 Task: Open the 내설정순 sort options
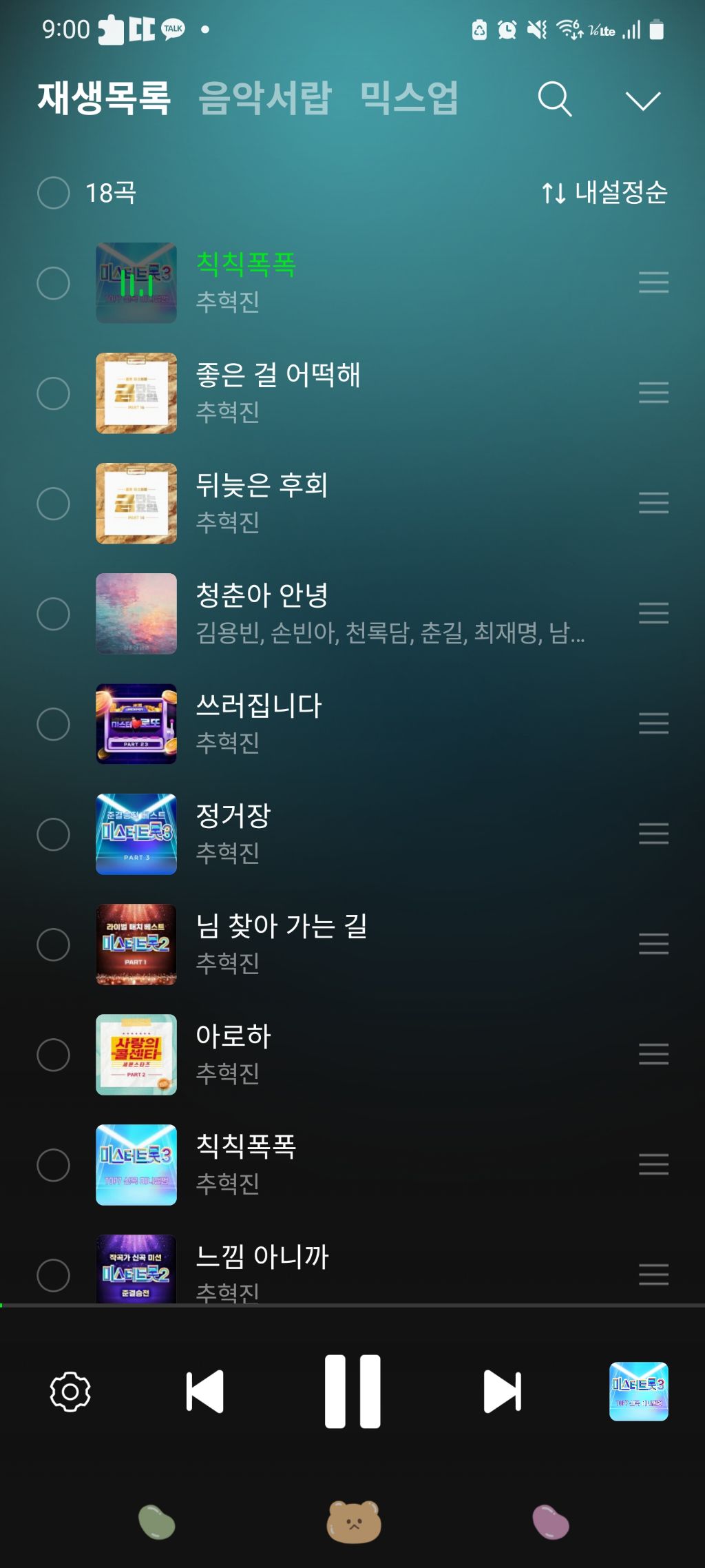point(604,193)
